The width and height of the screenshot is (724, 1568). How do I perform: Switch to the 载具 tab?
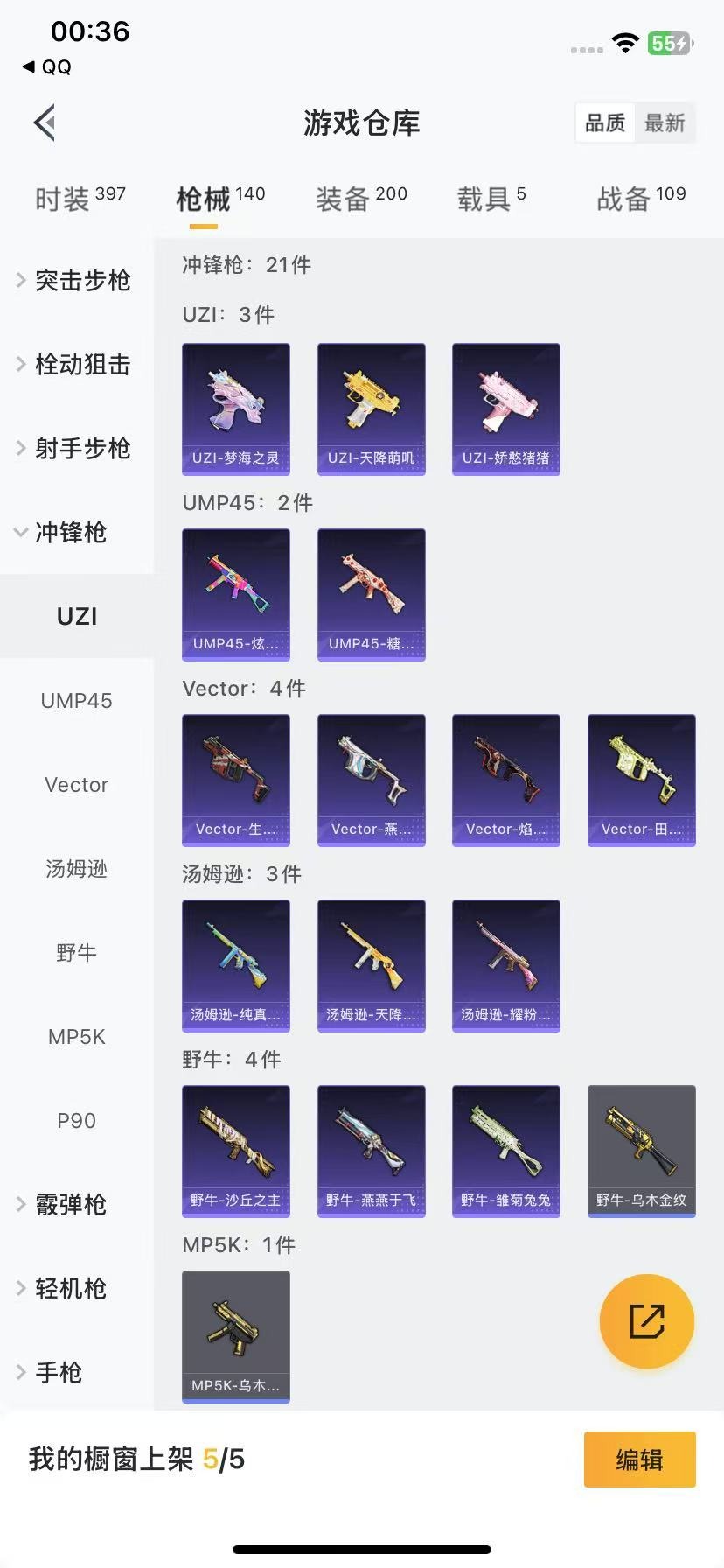[x=491, y=199]
